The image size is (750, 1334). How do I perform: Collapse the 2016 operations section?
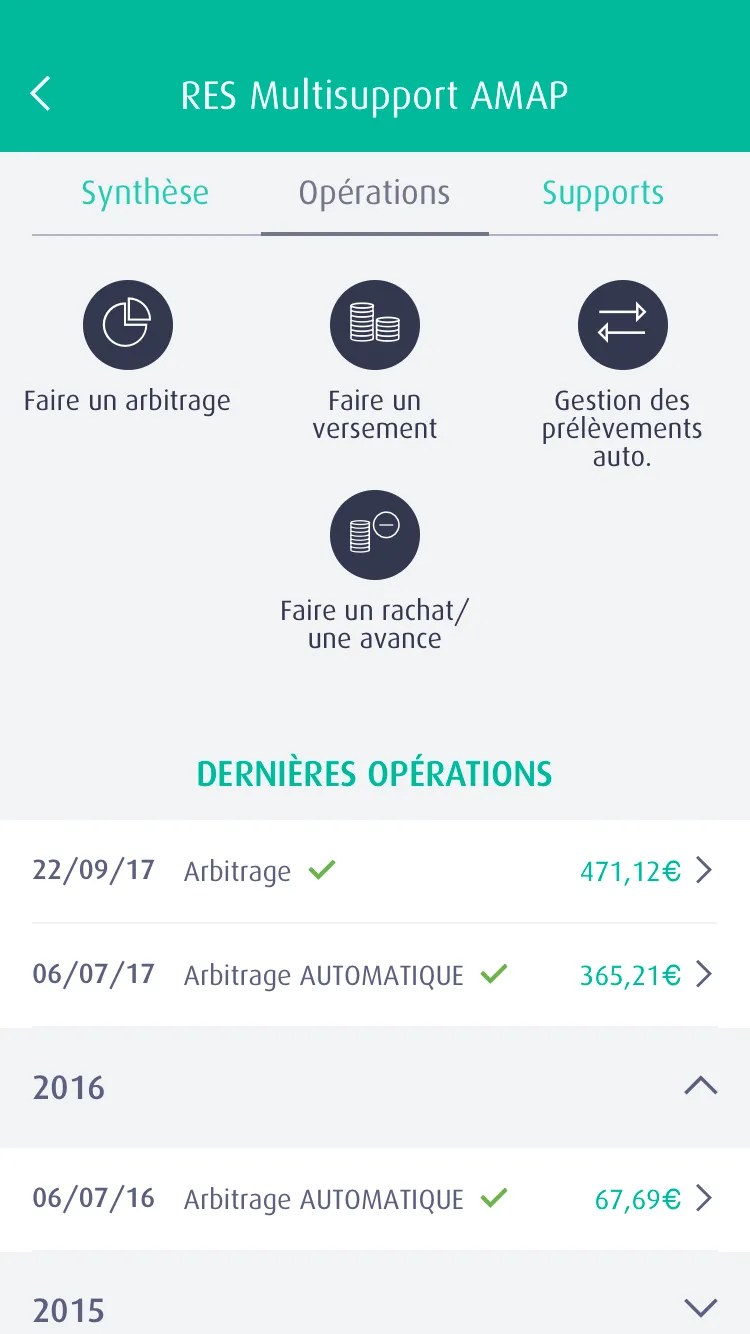701,1087
